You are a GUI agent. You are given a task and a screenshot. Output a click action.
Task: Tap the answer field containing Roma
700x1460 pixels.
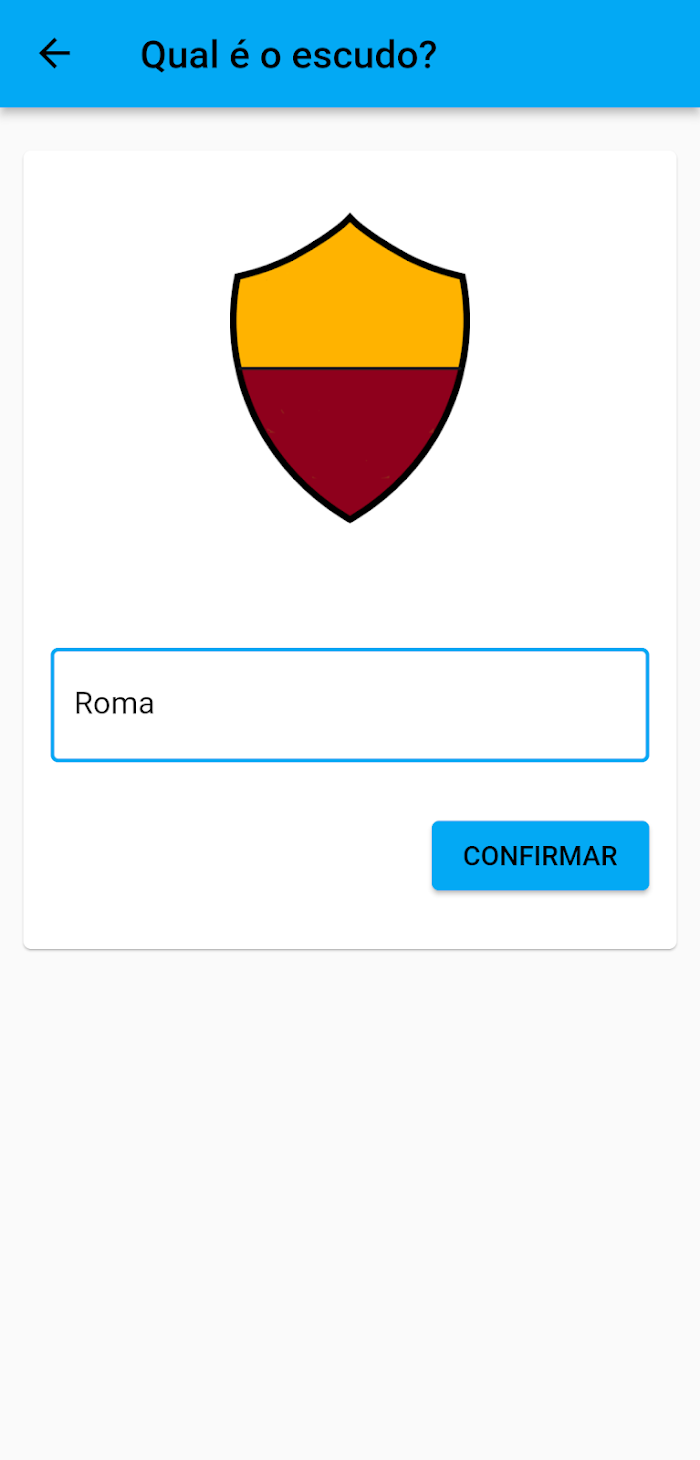tap(350, 705)
